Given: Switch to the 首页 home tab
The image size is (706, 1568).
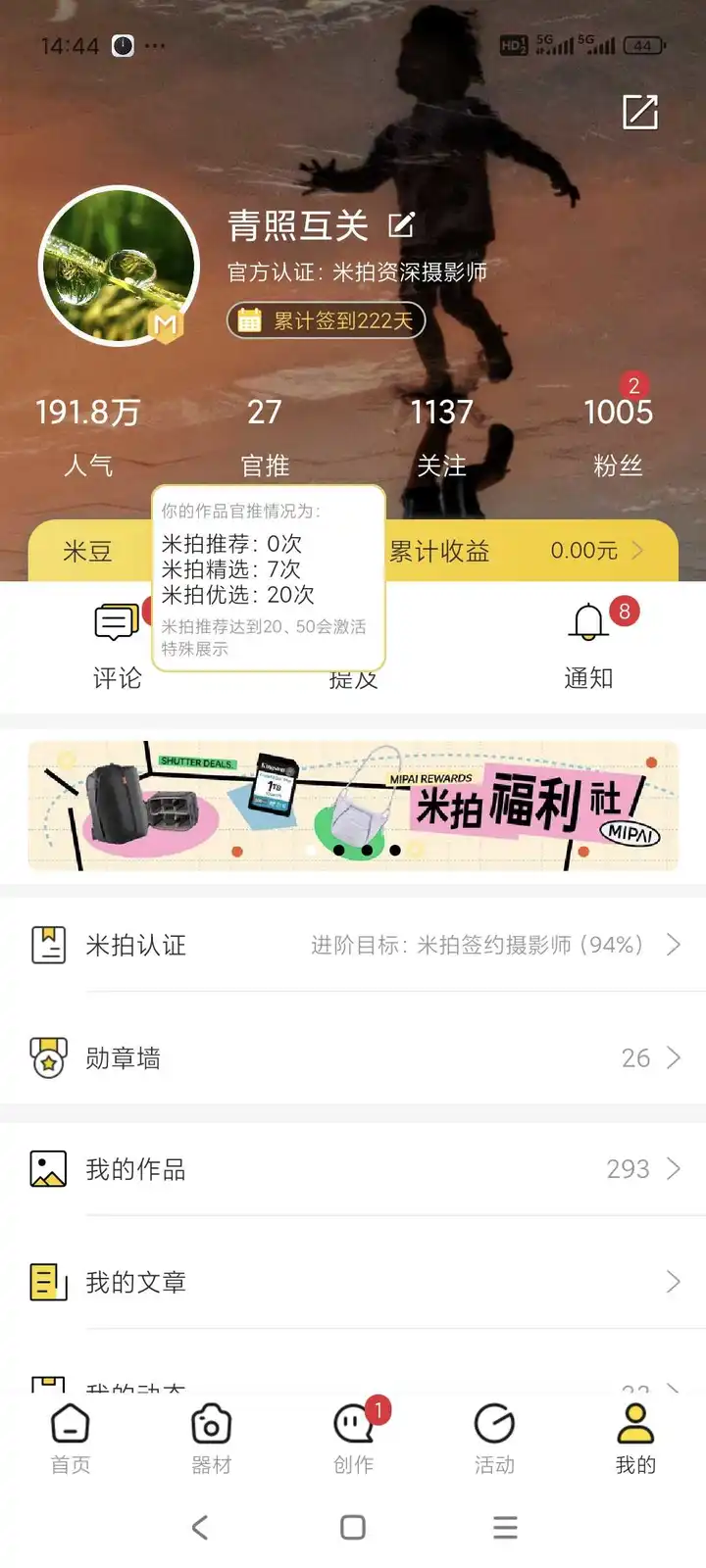Looking at the screenshot, I should 71,1438.
